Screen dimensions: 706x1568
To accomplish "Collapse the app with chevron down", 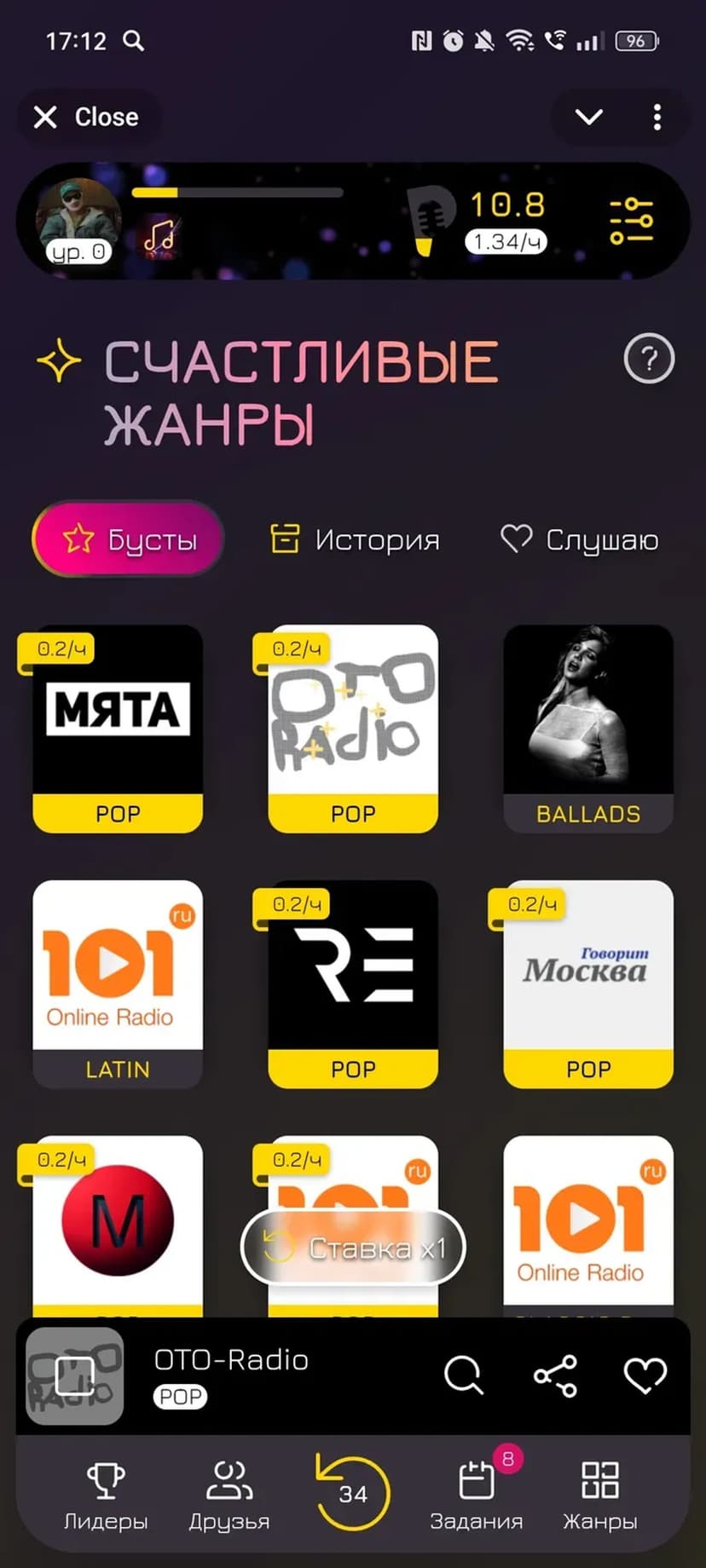I will [x=589, y=117].
